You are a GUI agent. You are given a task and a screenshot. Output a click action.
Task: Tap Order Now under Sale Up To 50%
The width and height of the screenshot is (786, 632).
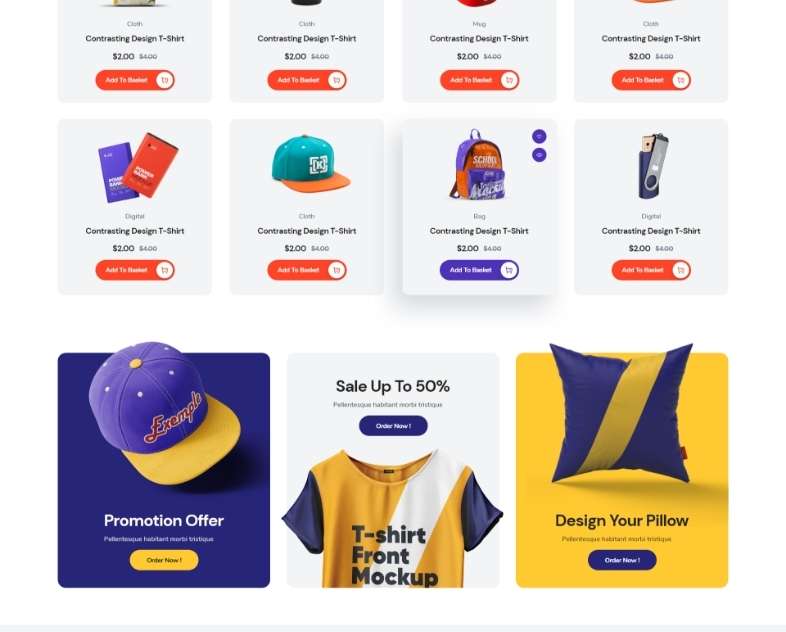[x=393, y=426]
